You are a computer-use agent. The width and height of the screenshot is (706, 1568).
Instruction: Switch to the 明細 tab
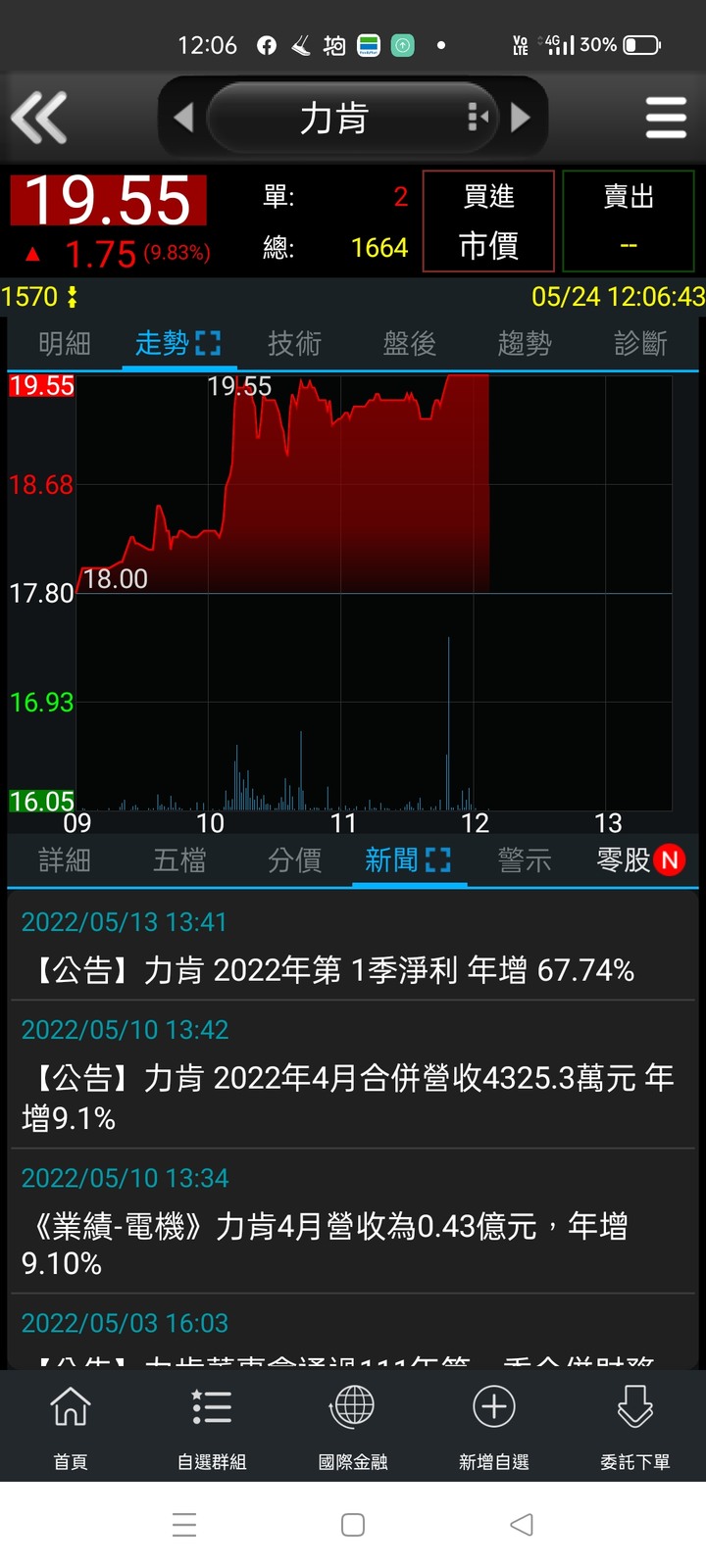[x=65, y=343]
